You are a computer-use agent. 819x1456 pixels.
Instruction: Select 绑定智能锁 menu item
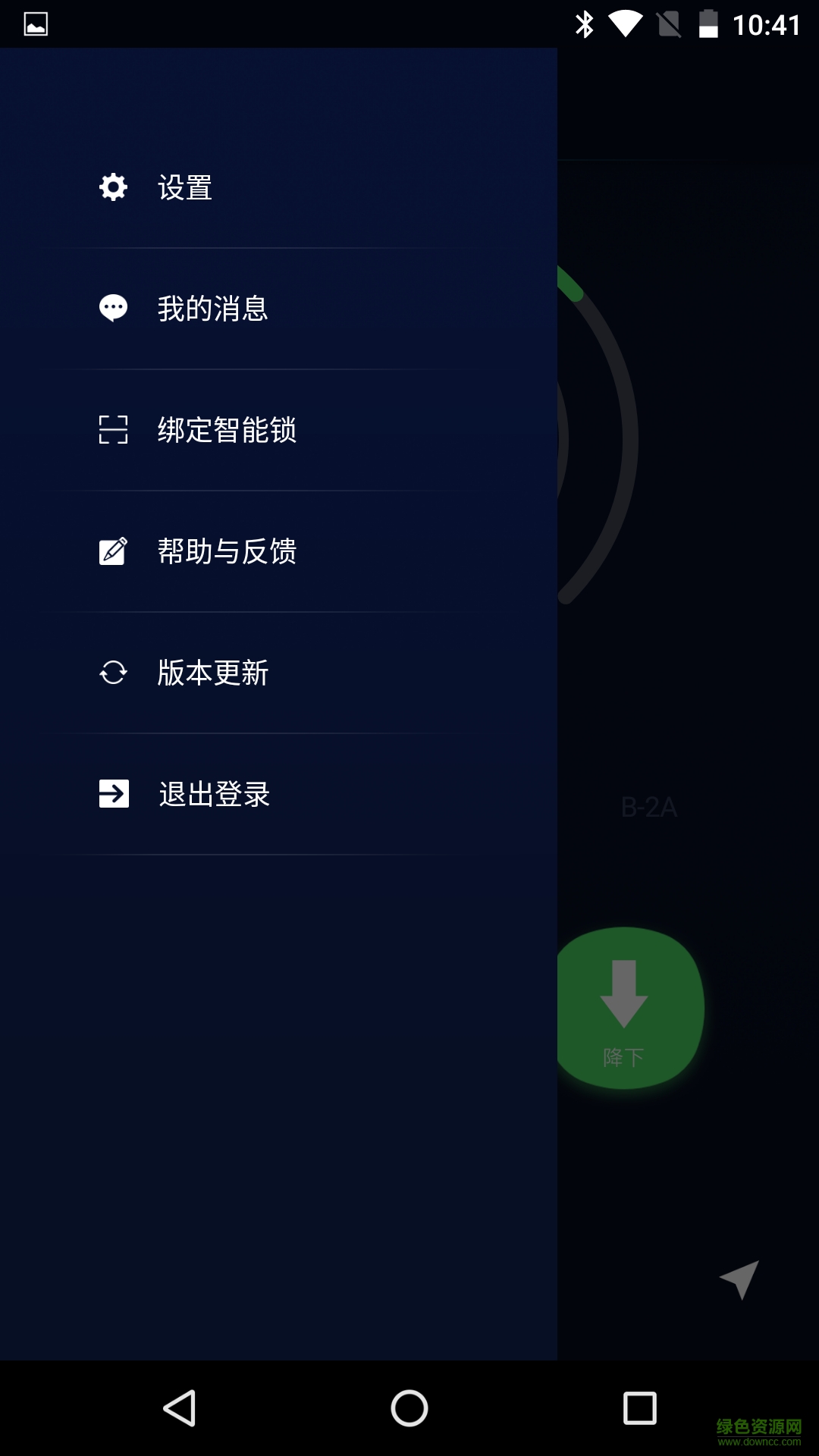(x=227, y=431)
